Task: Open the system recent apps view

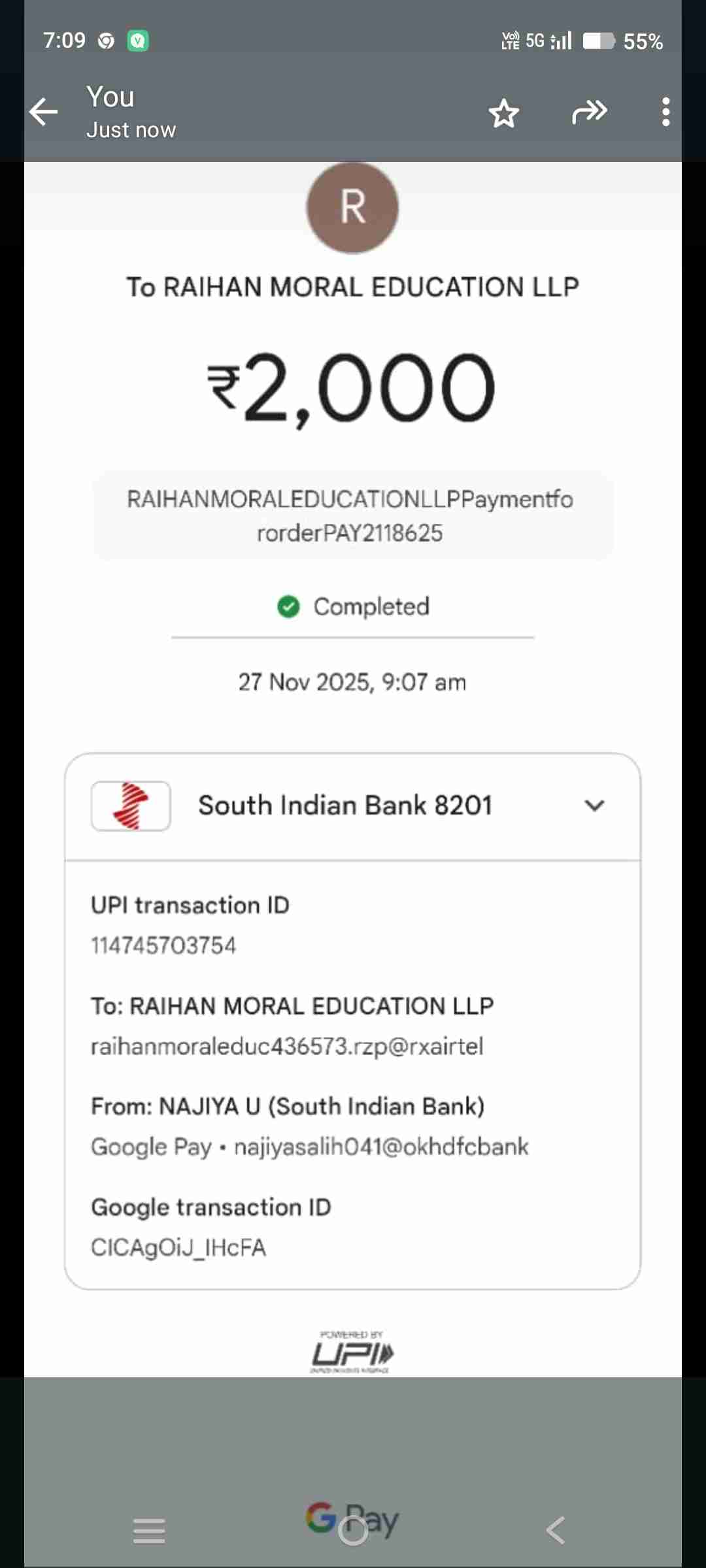Action: (149, 1530)
